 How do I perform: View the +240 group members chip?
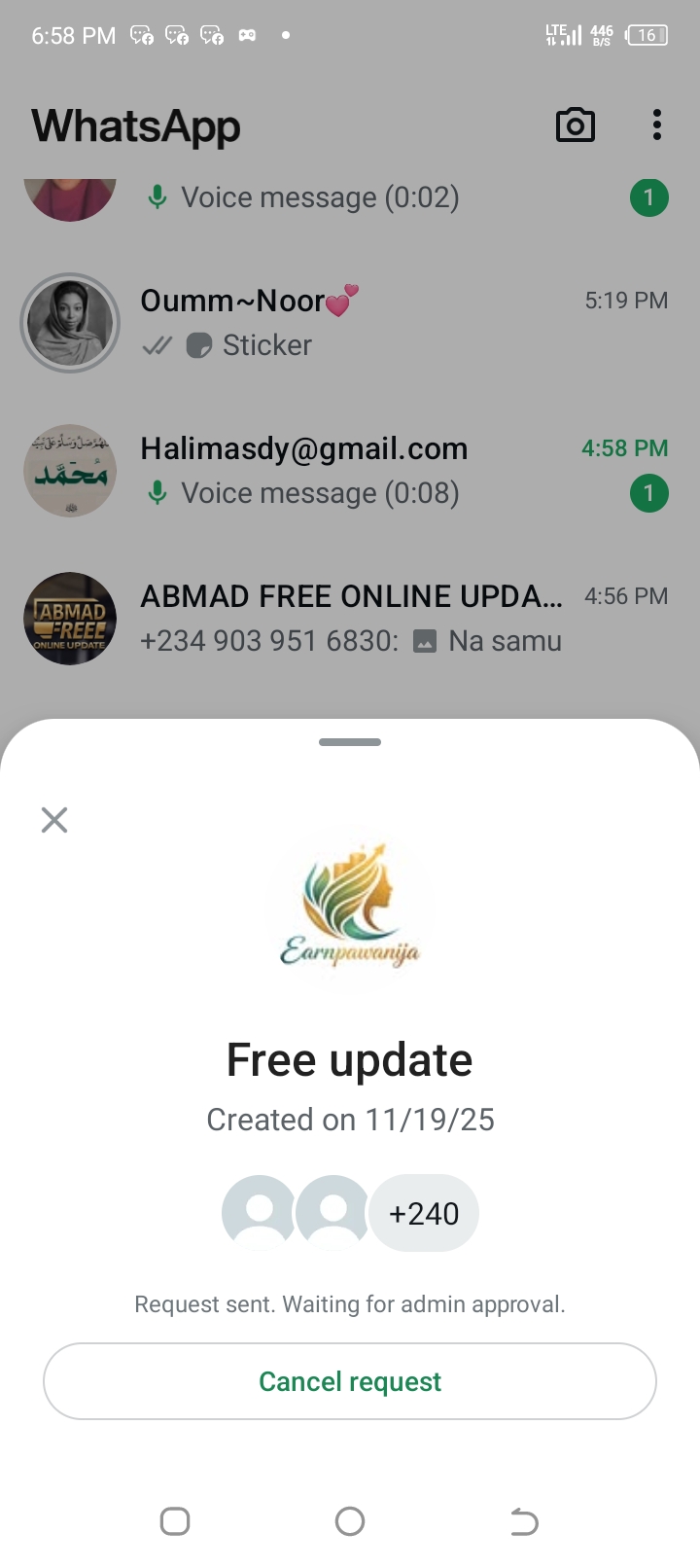tap(424, 1213)
